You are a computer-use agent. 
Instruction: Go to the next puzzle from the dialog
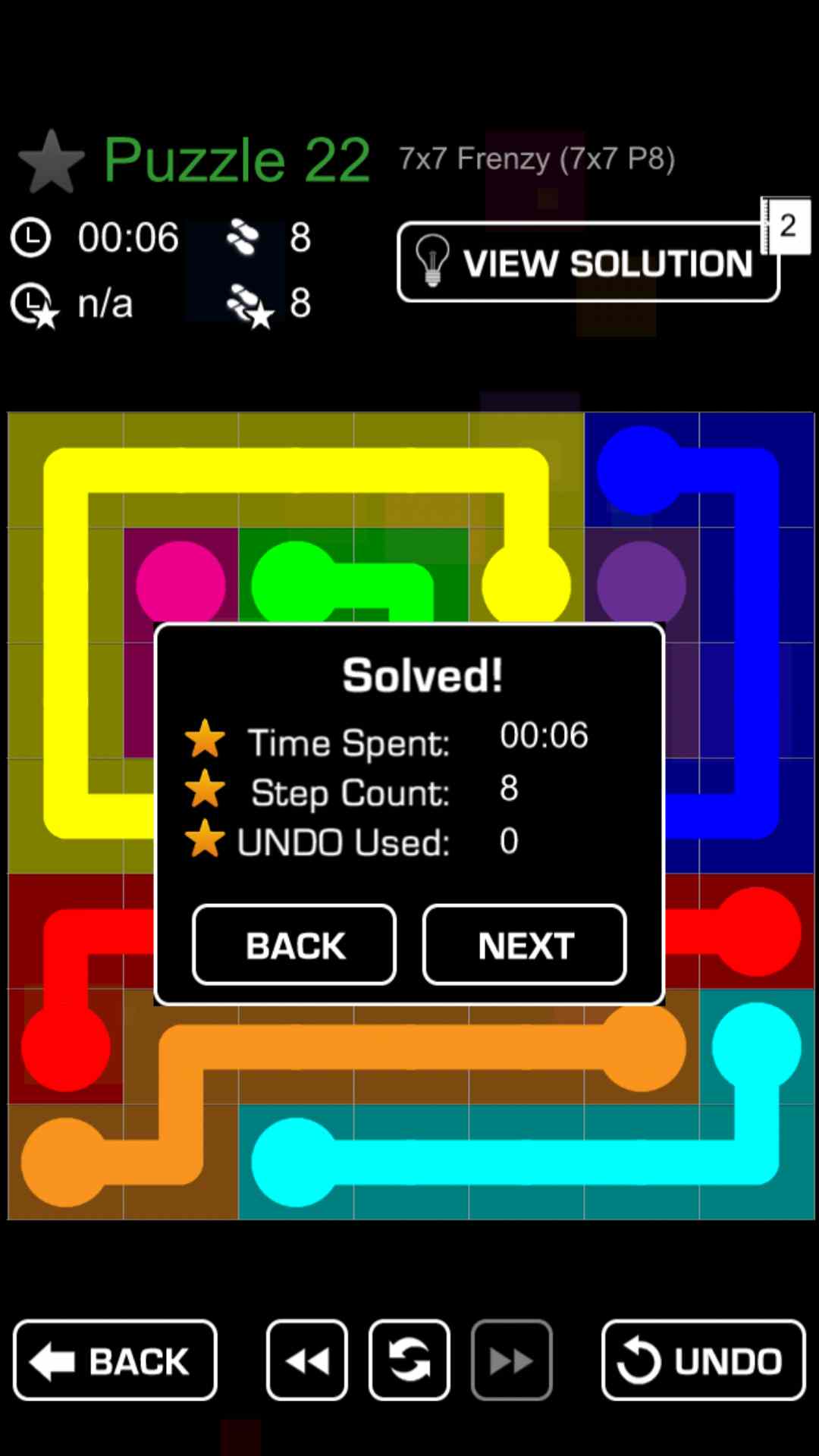click(525, 945)
